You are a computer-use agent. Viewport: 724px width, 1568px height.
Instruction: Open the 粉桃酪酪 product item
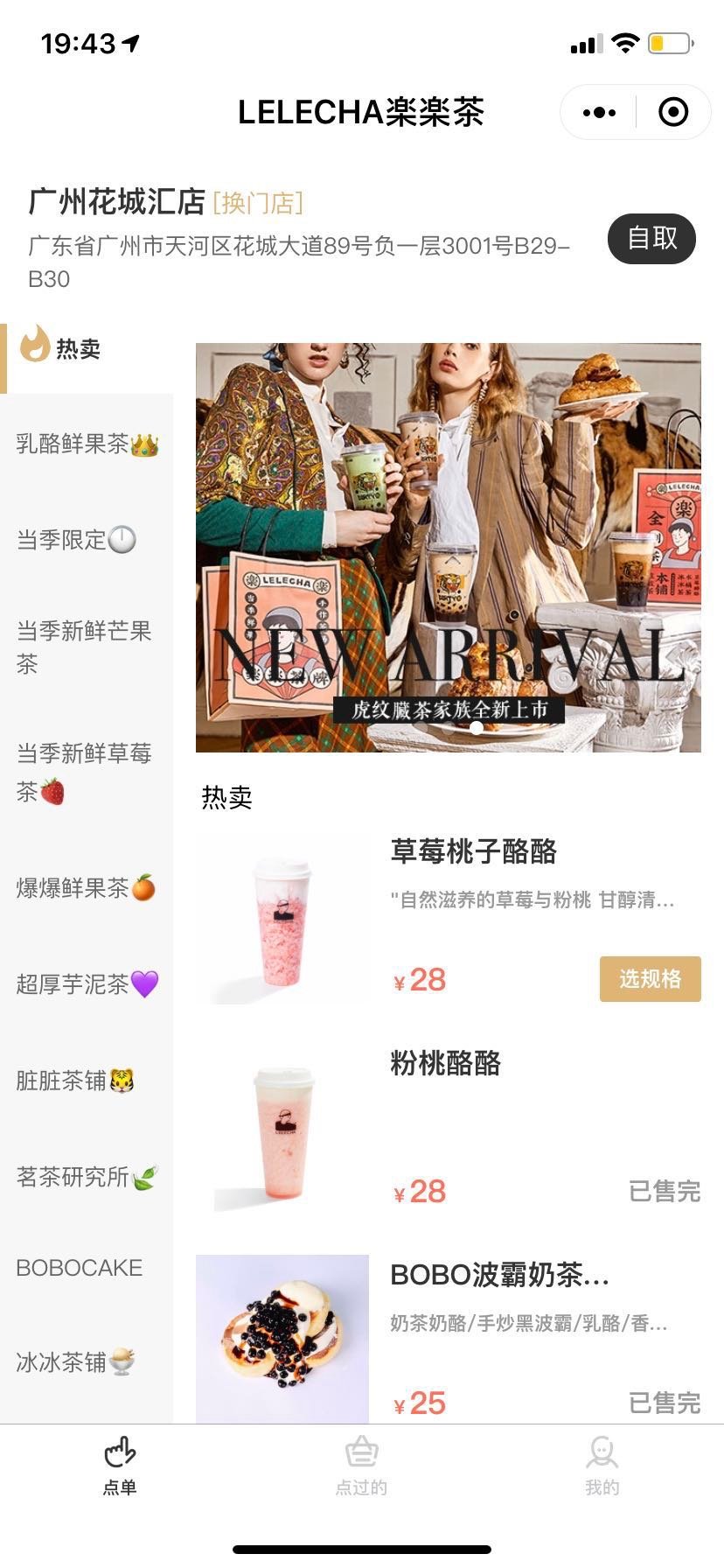coord(449,1129)
